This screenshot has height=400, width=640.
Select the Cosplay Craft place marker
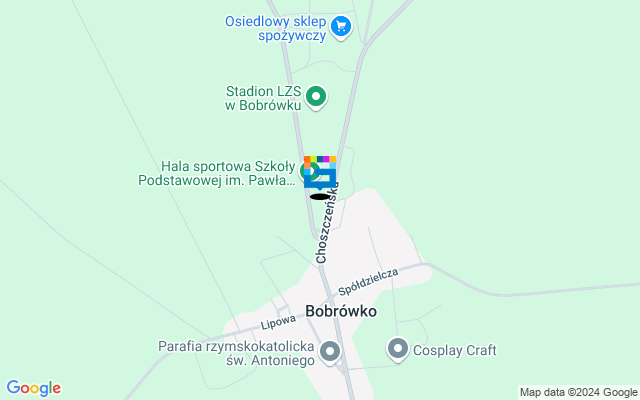(x=398, y=349)
